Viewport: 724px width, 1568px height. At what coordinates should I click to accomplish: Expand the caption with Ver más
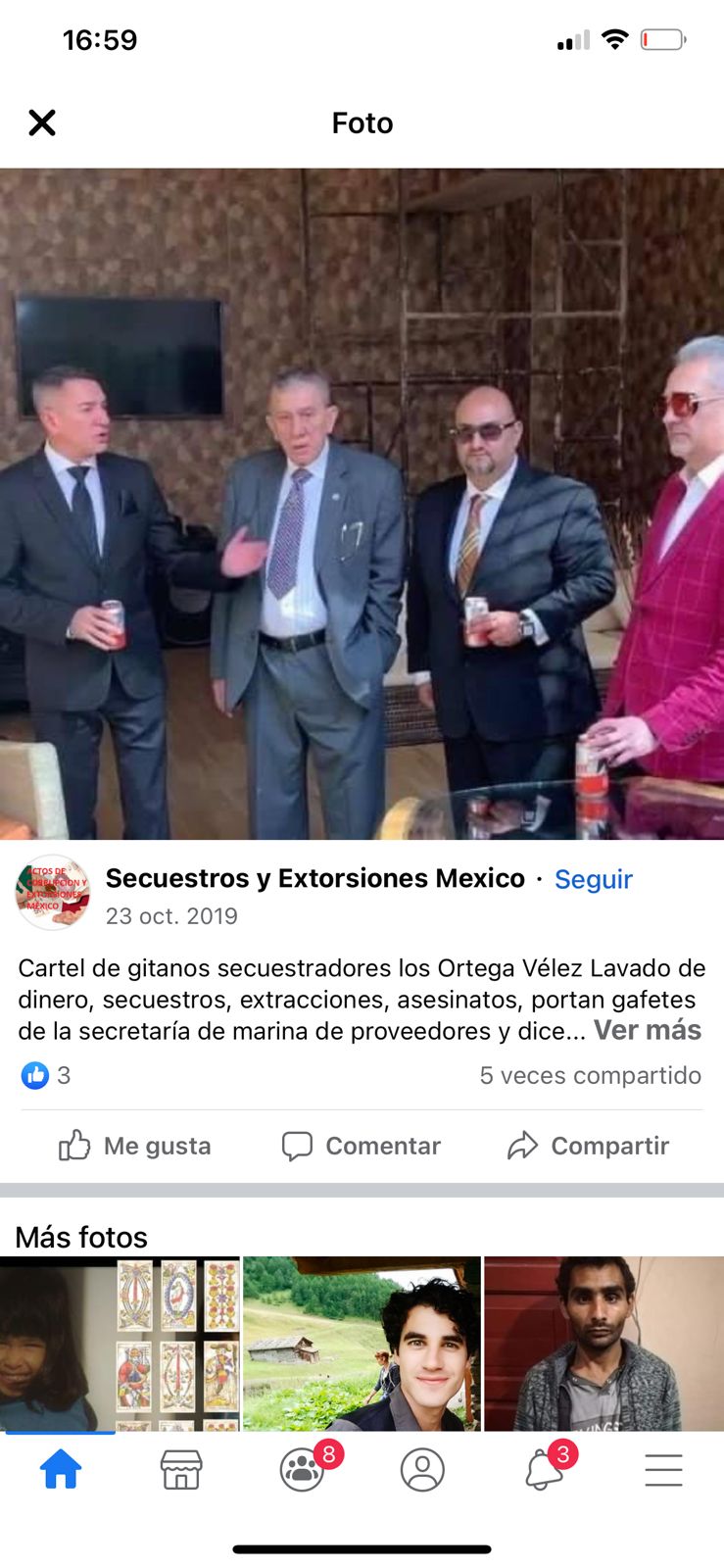click(x=648, y=1030)
